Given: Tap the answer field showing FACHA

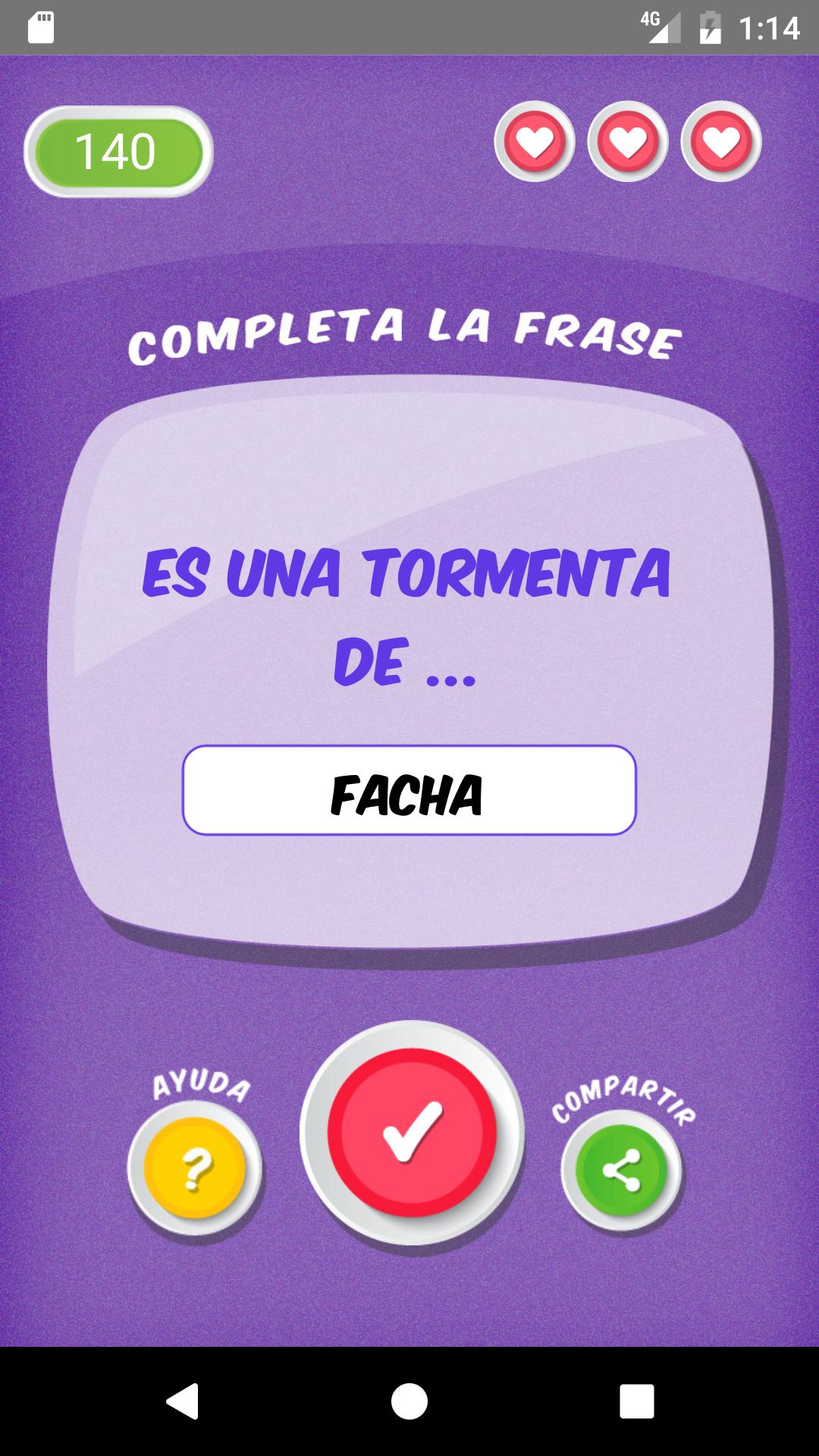Looking at the screenshot, I should pos(409,791).
